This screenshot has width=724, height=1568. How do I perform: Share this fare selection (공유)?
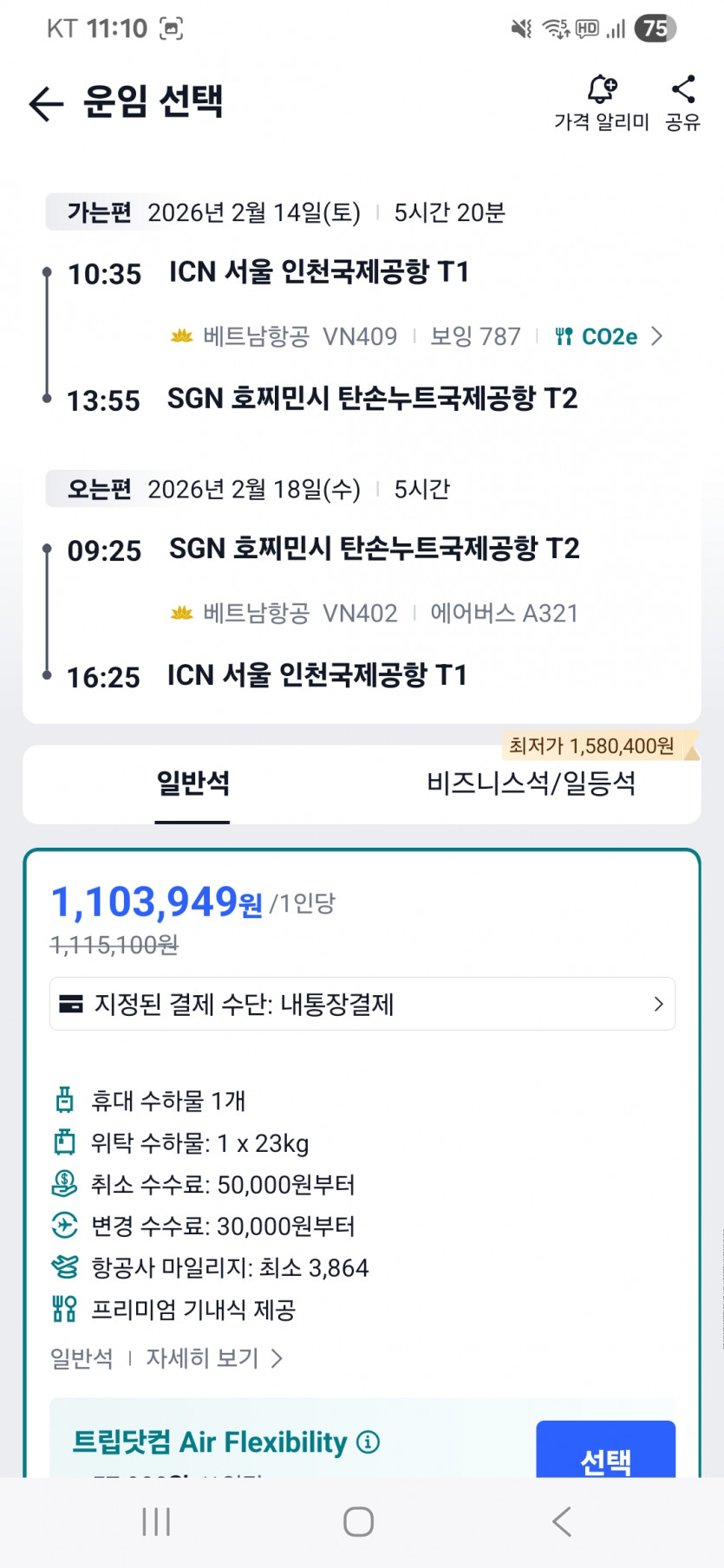[682, 103]
